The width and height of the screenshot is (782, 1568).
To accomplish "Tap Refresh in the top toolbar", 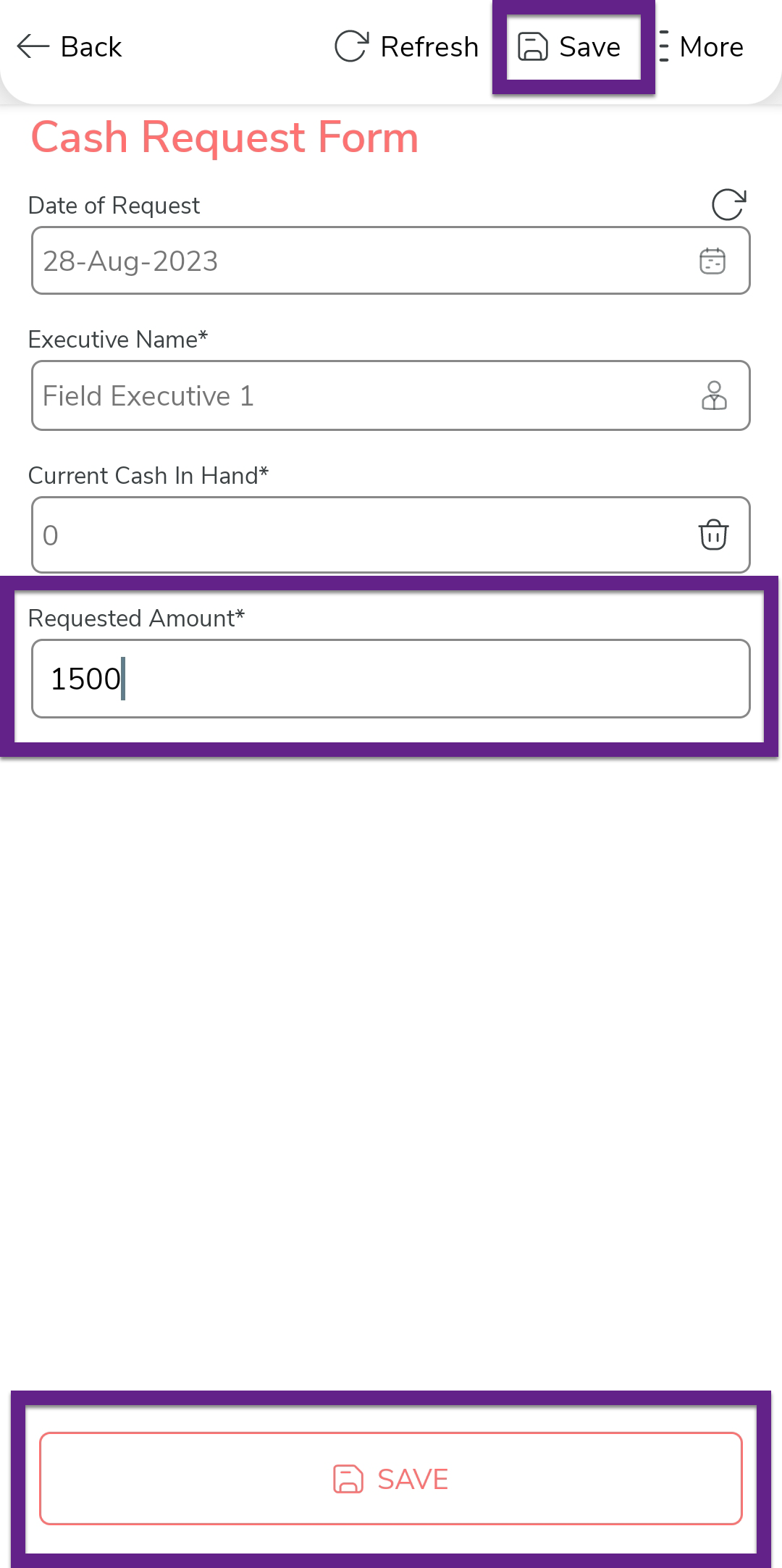I will coord(406,47).
